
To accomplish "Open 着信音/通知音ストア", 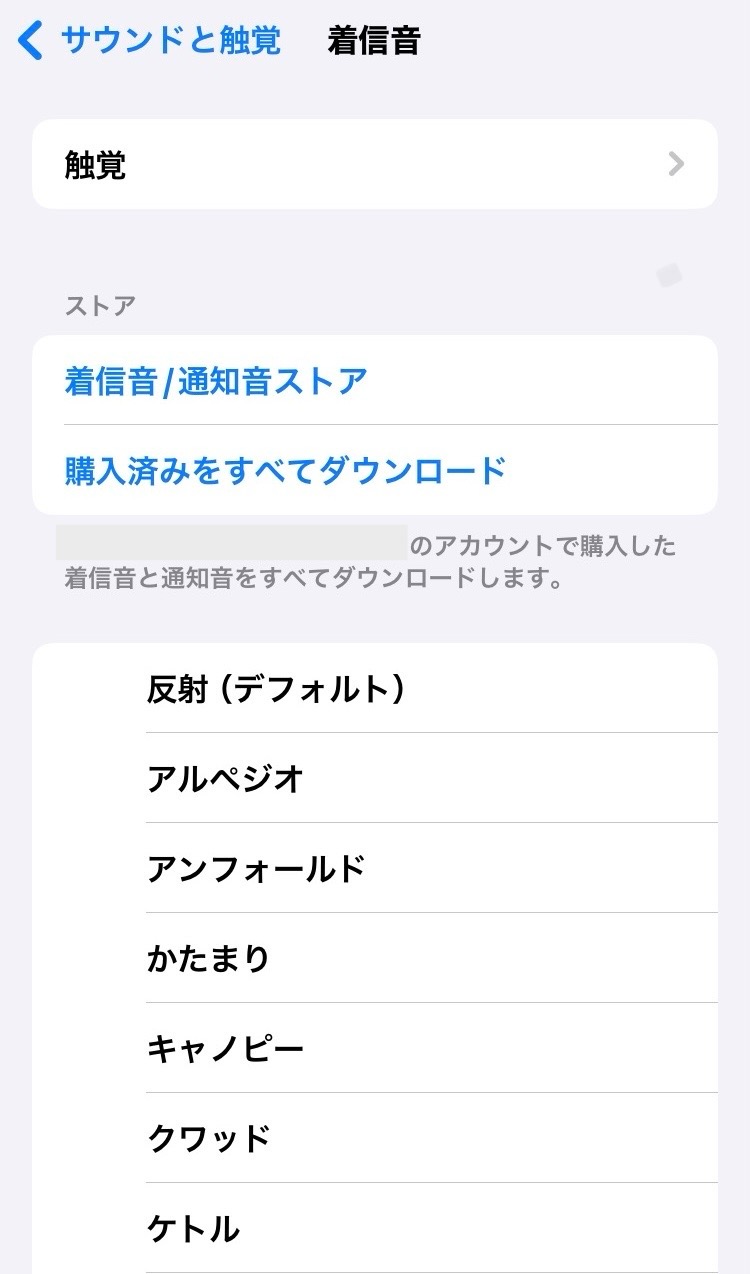I will pos(216,381).
